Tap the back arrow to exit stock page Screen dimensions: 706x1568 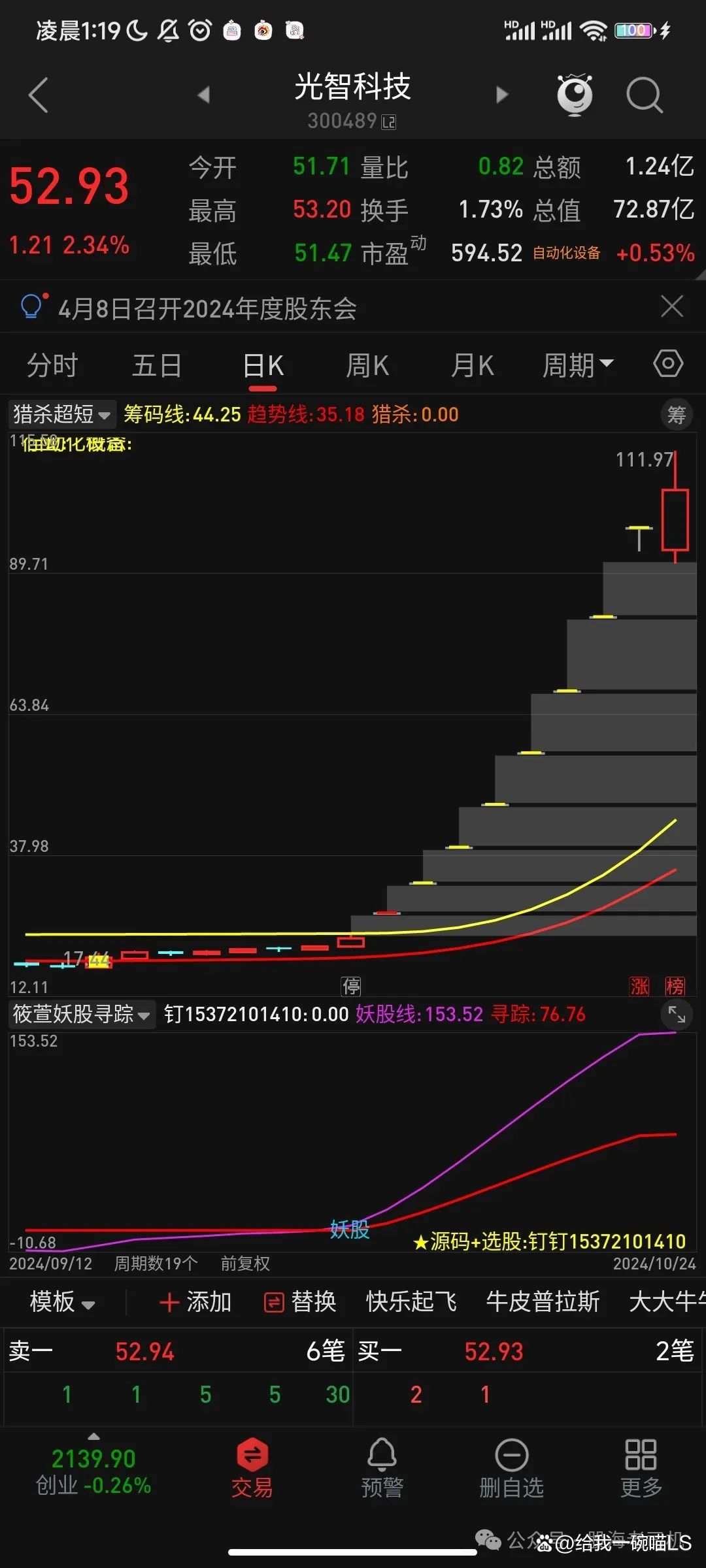37,95
